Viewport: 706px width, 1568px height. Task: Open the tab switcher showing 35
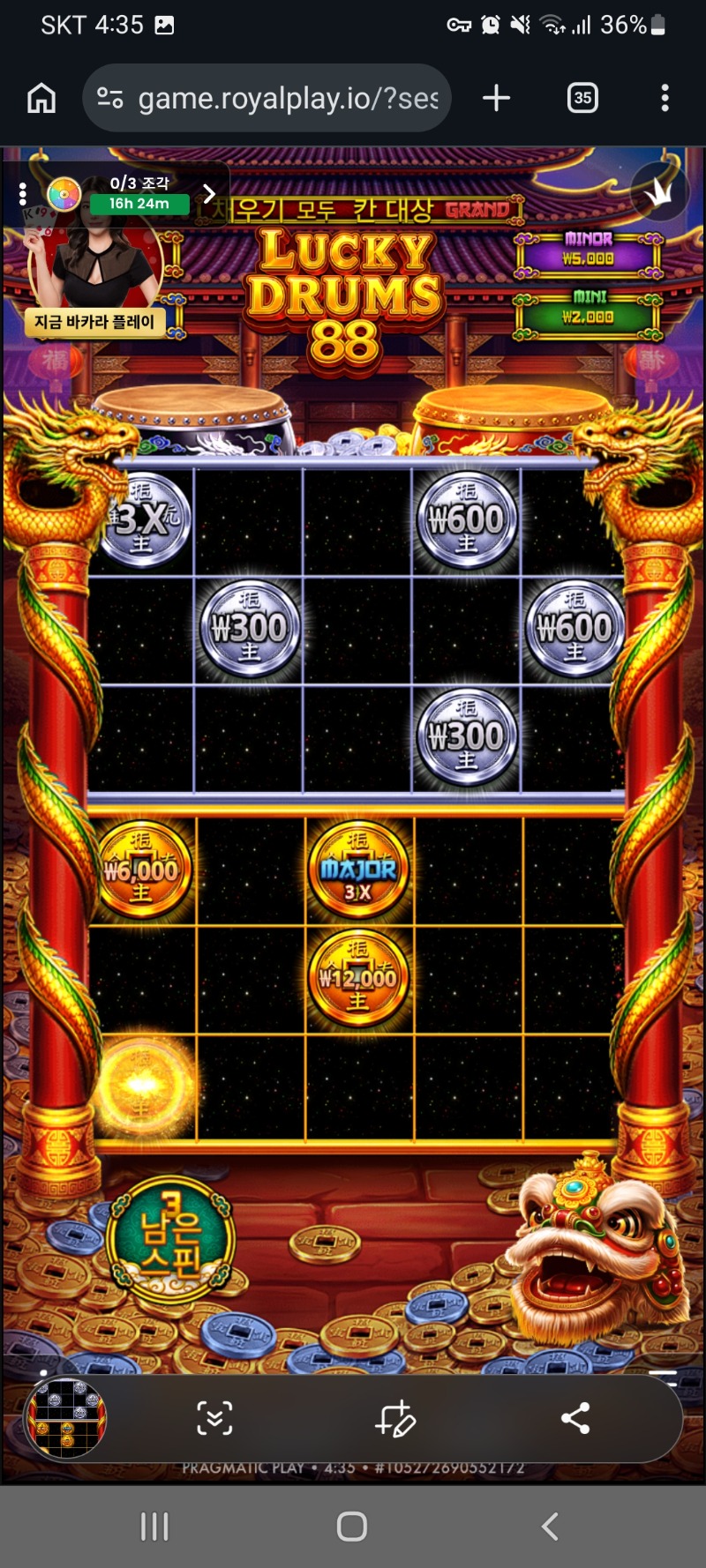click(x=582, y=98)
